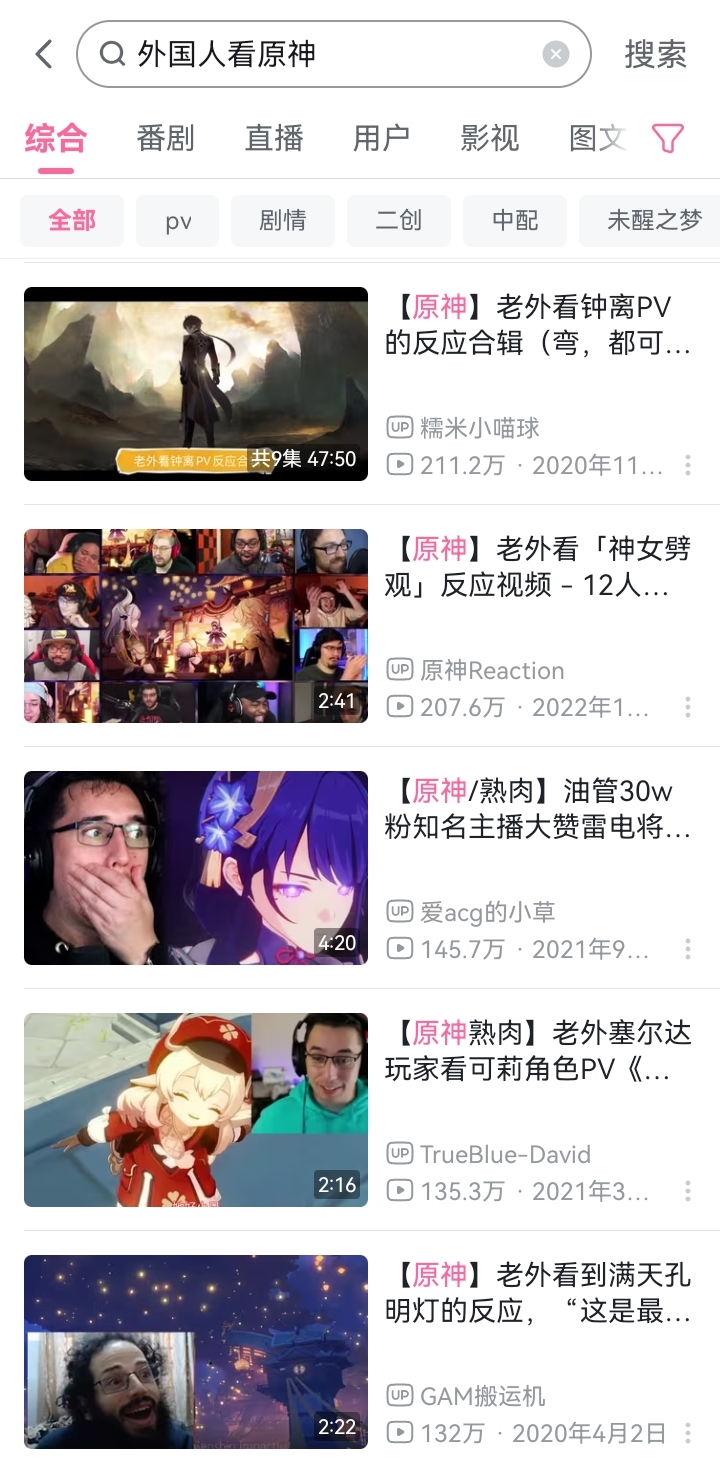Go back from search results
This screenshot has height=1468, width=720.
(43, 54)
